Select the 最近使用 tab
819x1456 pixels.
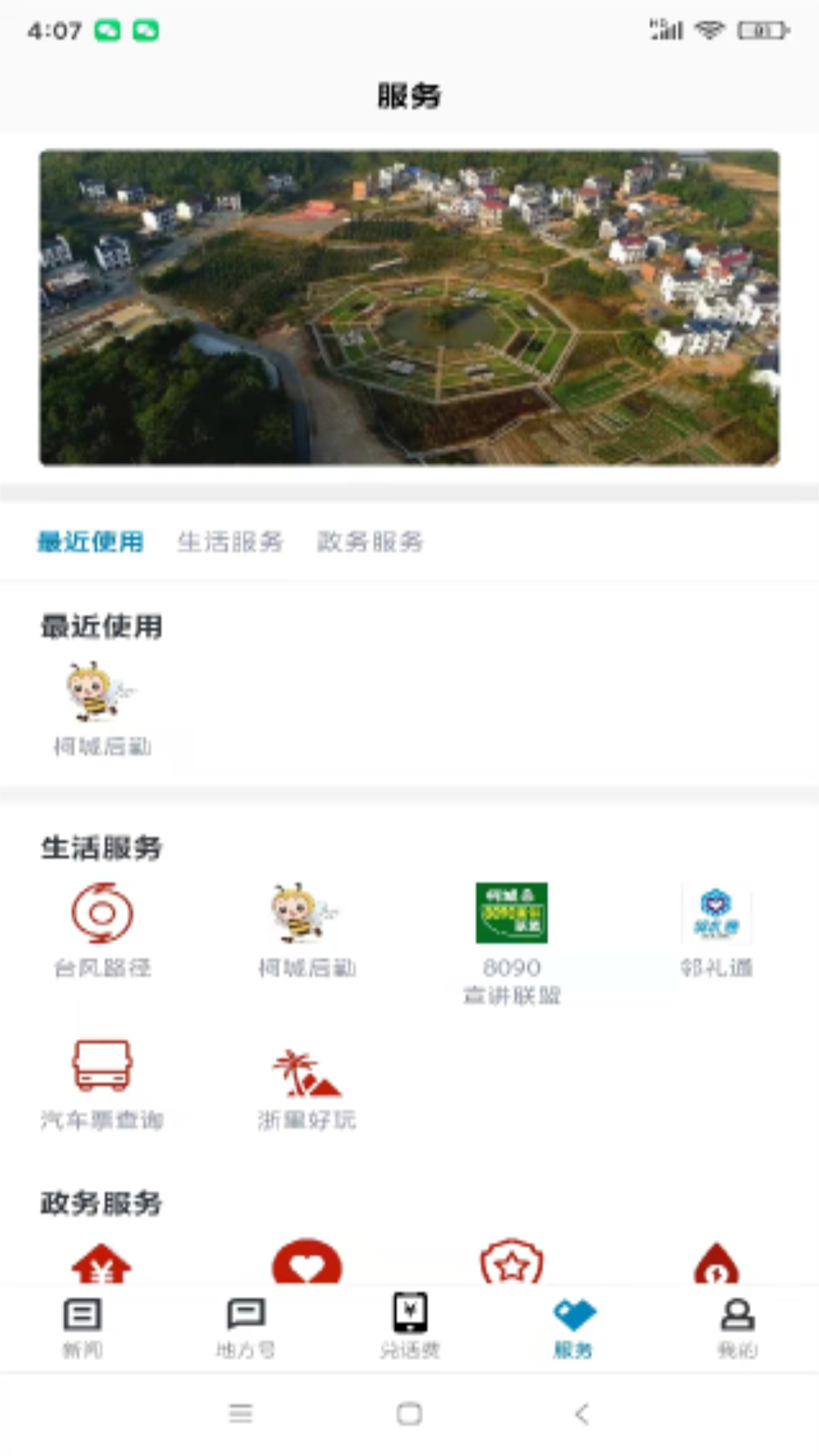point(90,541)
